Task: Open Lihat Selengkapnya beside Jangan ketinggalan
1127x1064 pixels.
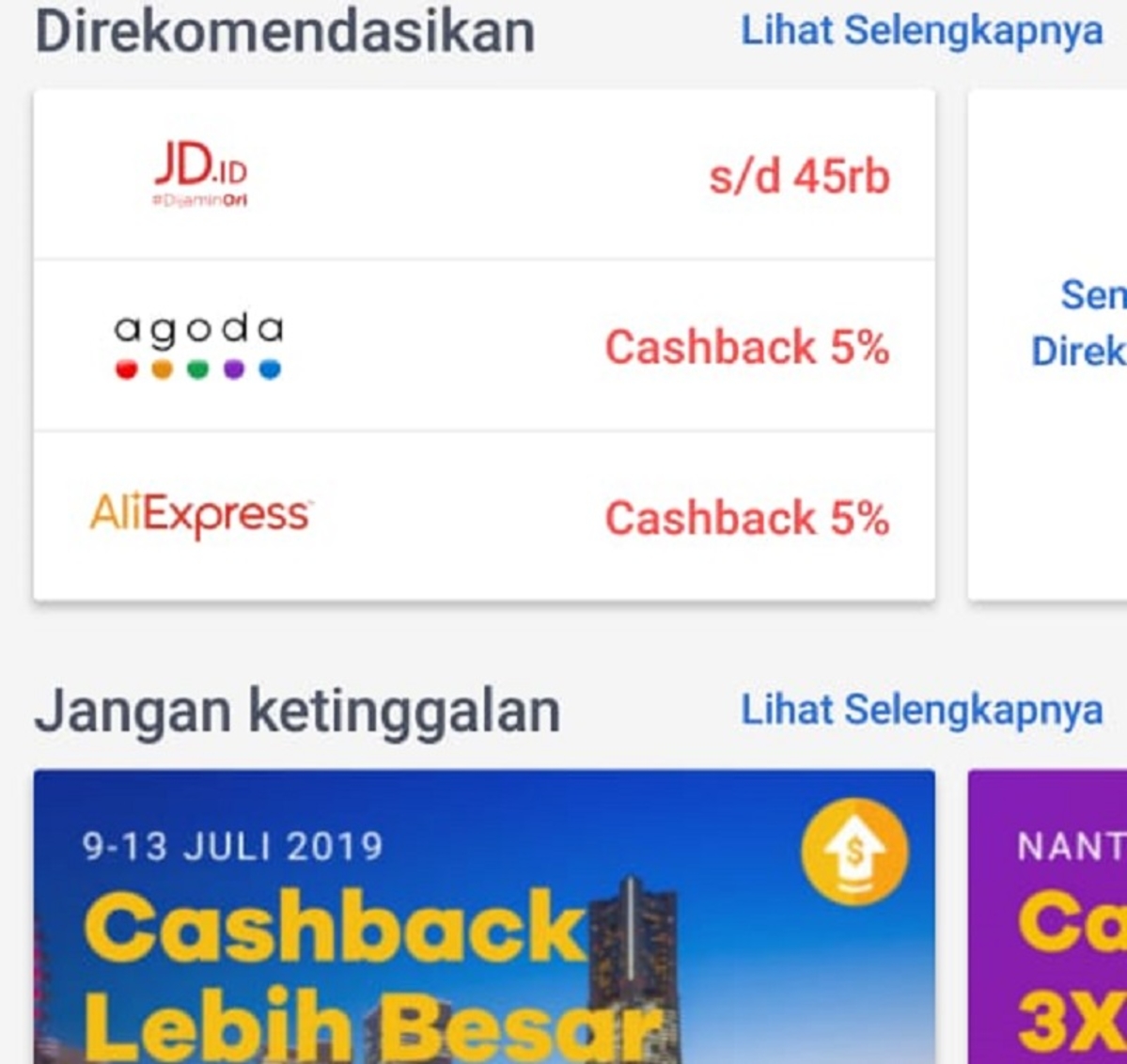Action: point(921,711)
